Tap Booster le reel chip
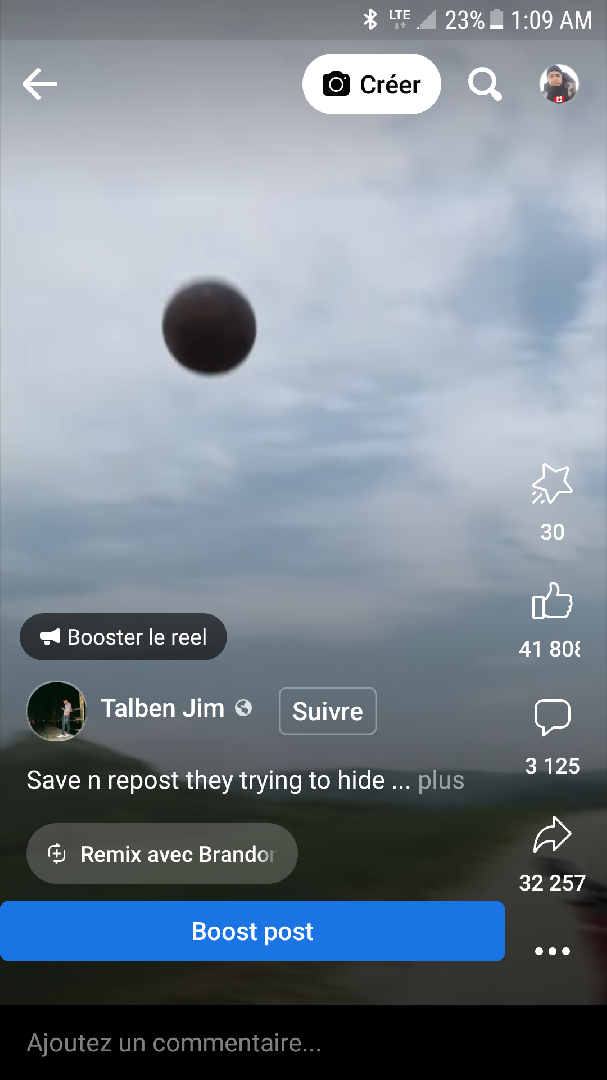 point(124,637)
